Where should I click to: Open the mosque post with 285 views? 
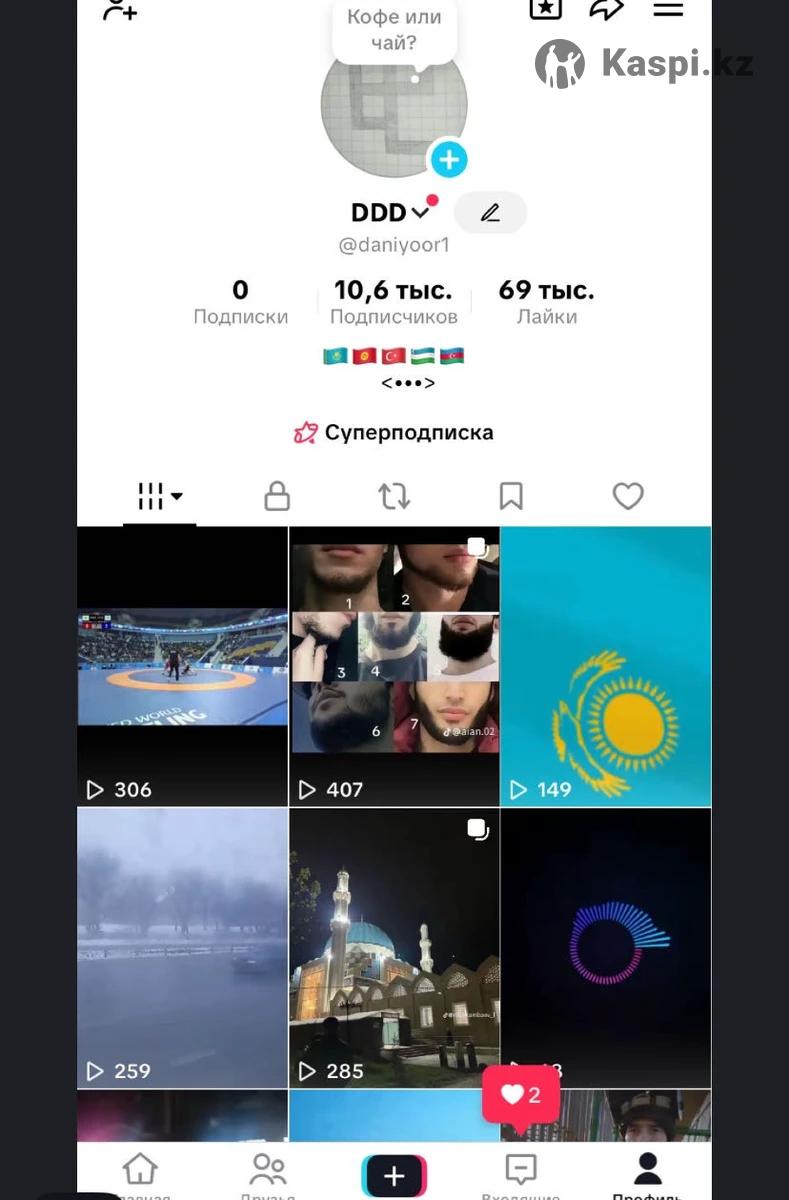[394, 948]
